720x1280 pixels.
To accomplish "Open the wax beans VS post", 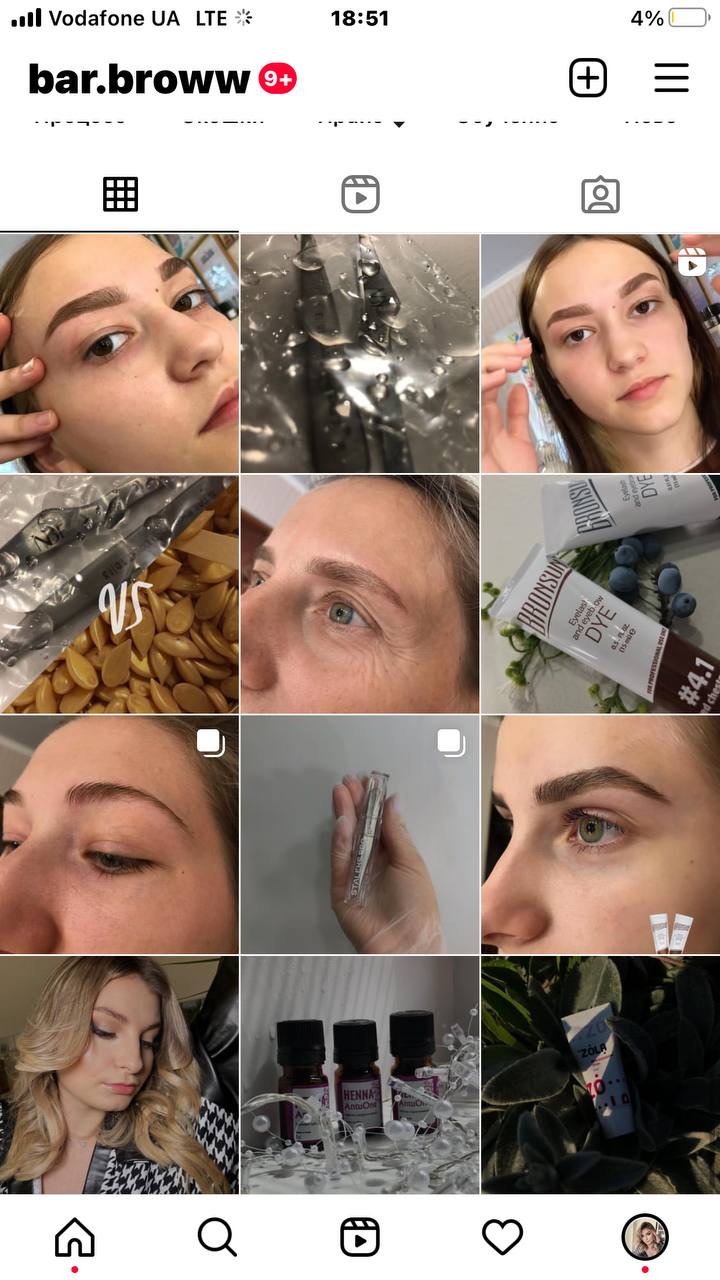I will pyautogui.click(x=119, y=594).
